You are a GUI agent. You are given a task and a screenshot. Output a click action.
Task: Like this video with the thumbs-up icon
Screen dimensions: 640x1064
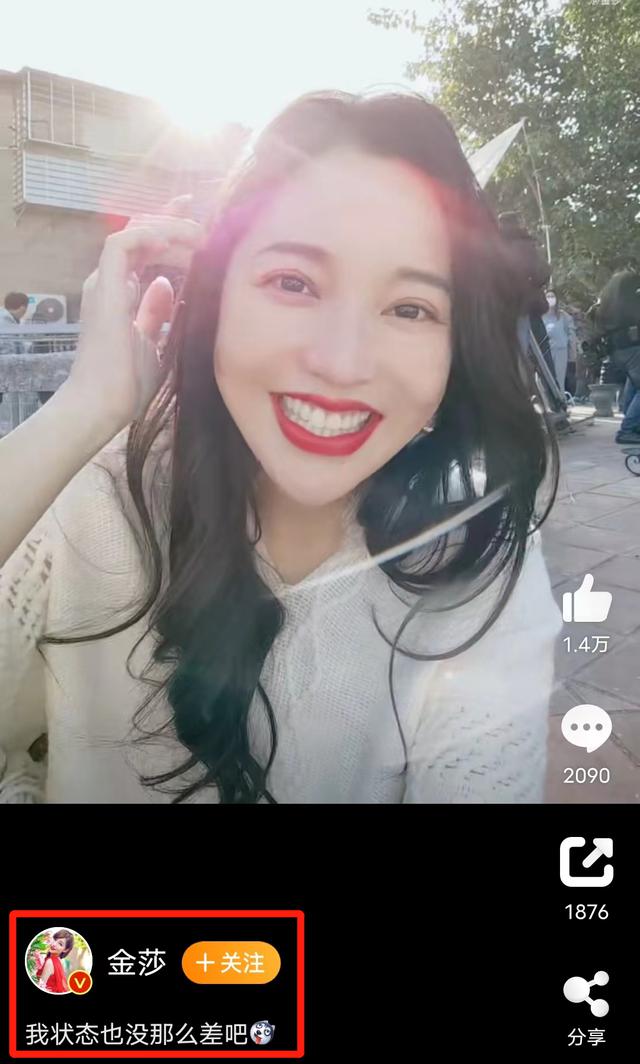coord(587,600)
